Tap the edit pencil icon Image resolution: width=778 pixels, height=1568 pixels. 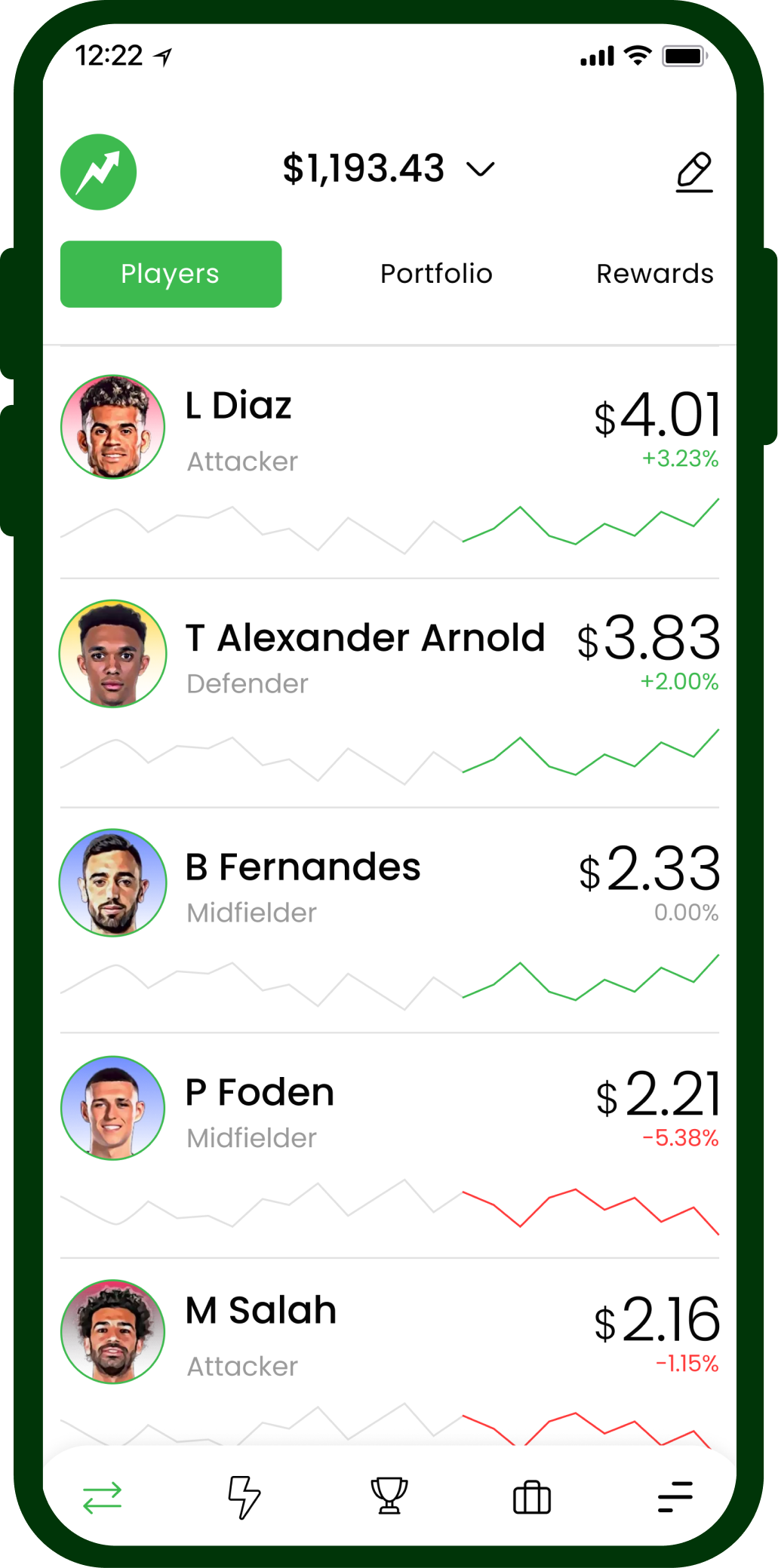(693, 172)
